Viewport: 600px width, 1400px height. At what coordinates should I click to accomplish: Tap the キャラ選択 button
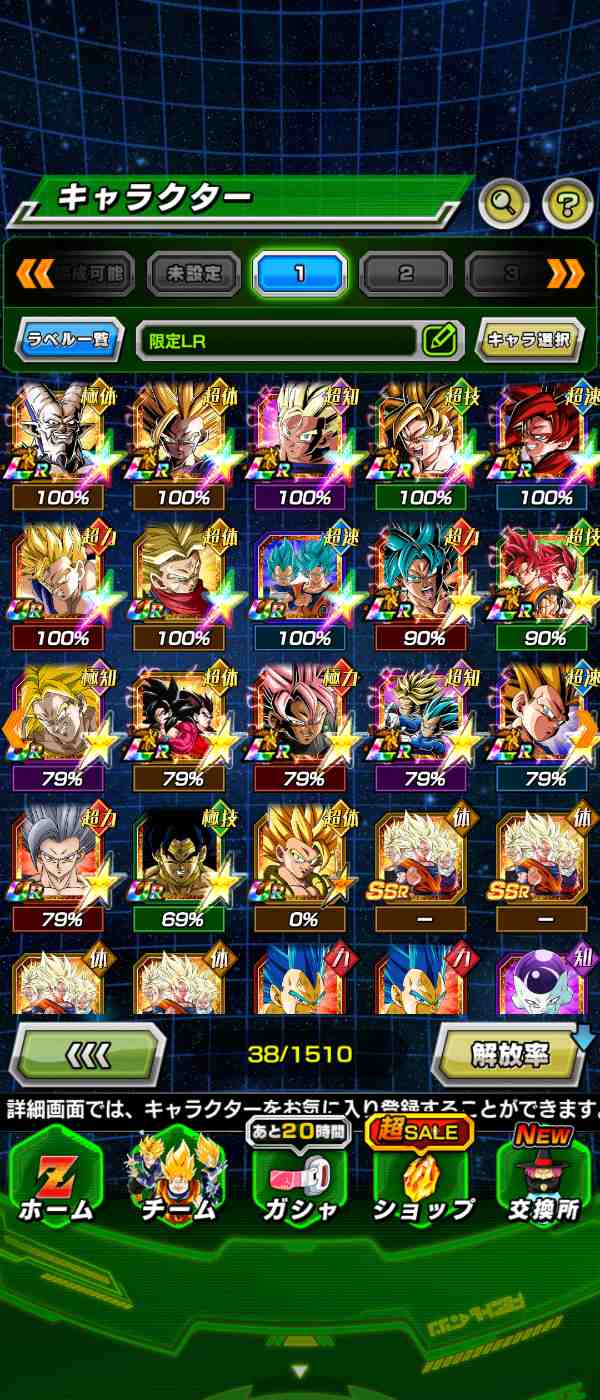(x=529, y=340)
